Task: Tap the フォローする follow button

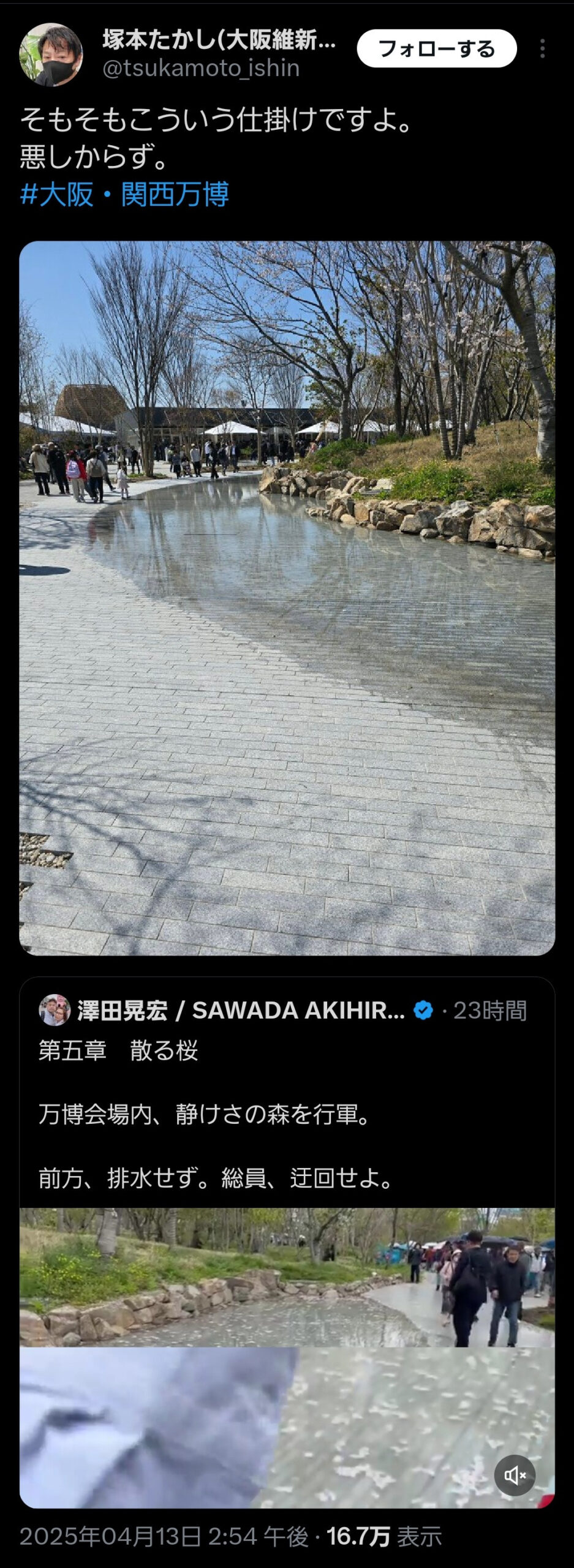Action: click(436, 48)
